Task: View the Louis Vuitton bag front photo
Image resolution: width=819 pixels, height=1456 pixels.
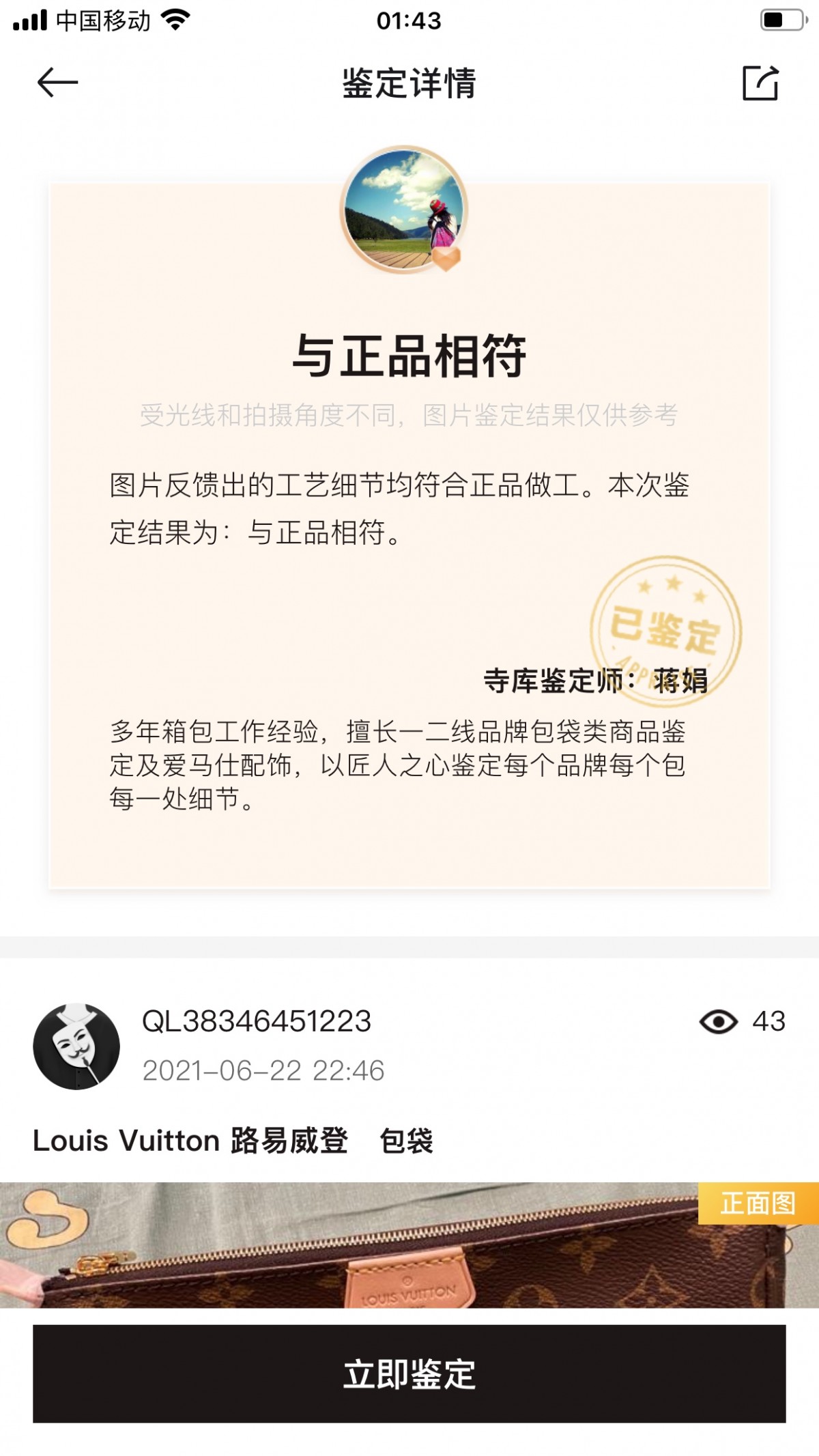Action: click(409, 1244)
